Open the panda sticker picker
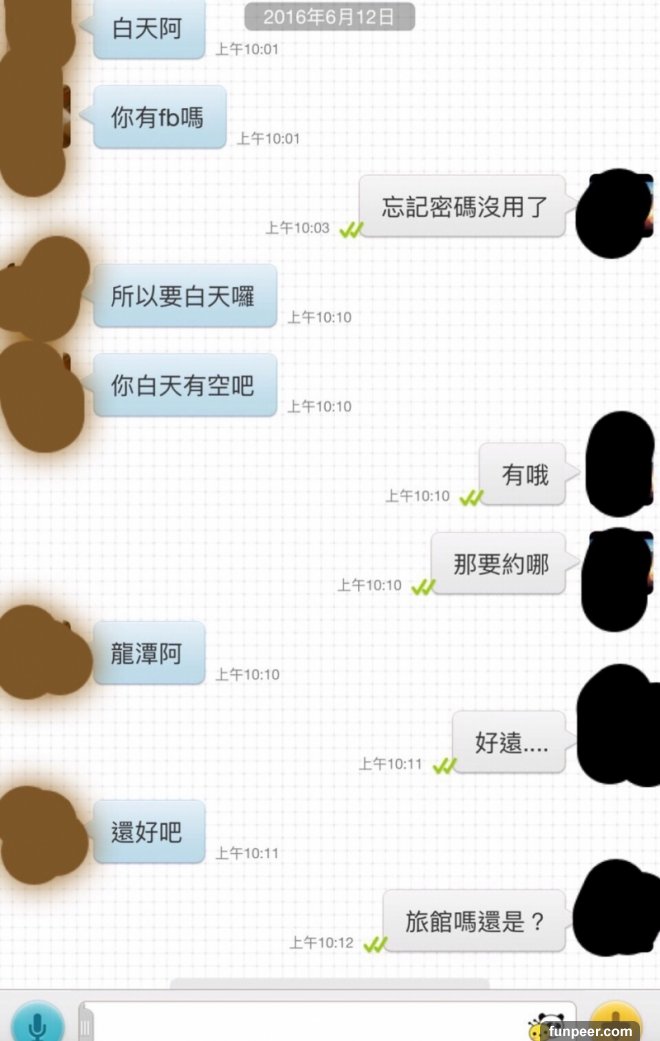The height and width of the screenshot is (1041, 660). (x=543, y=1024)
